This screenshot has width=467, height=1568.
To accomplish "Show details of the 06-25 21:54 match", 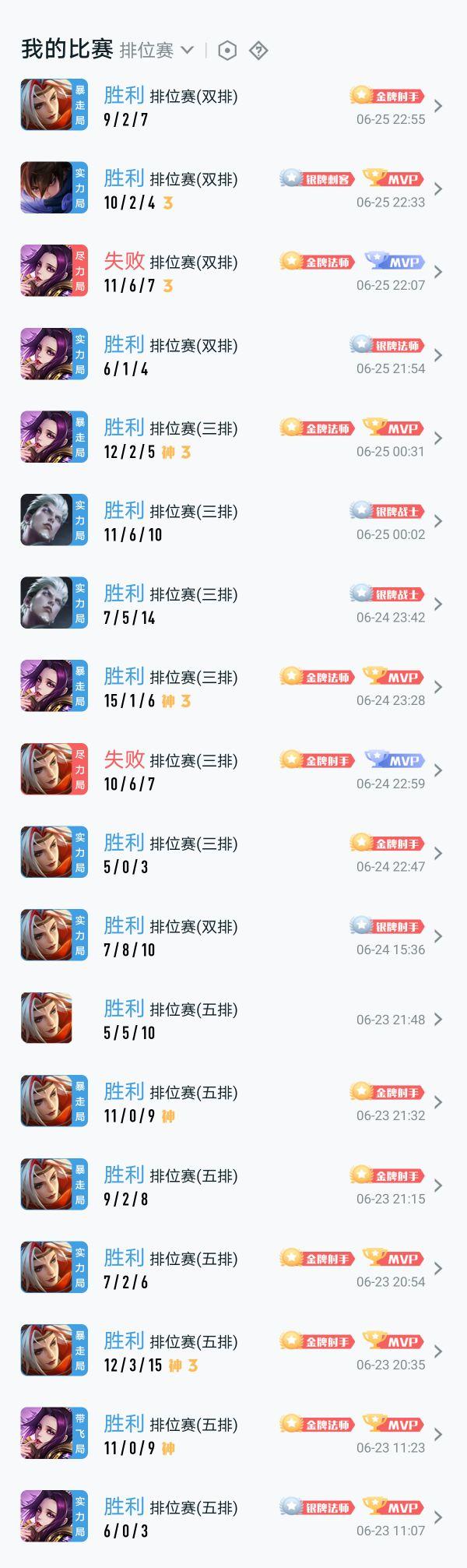I will pyautogui.click(x=233, y=354).
